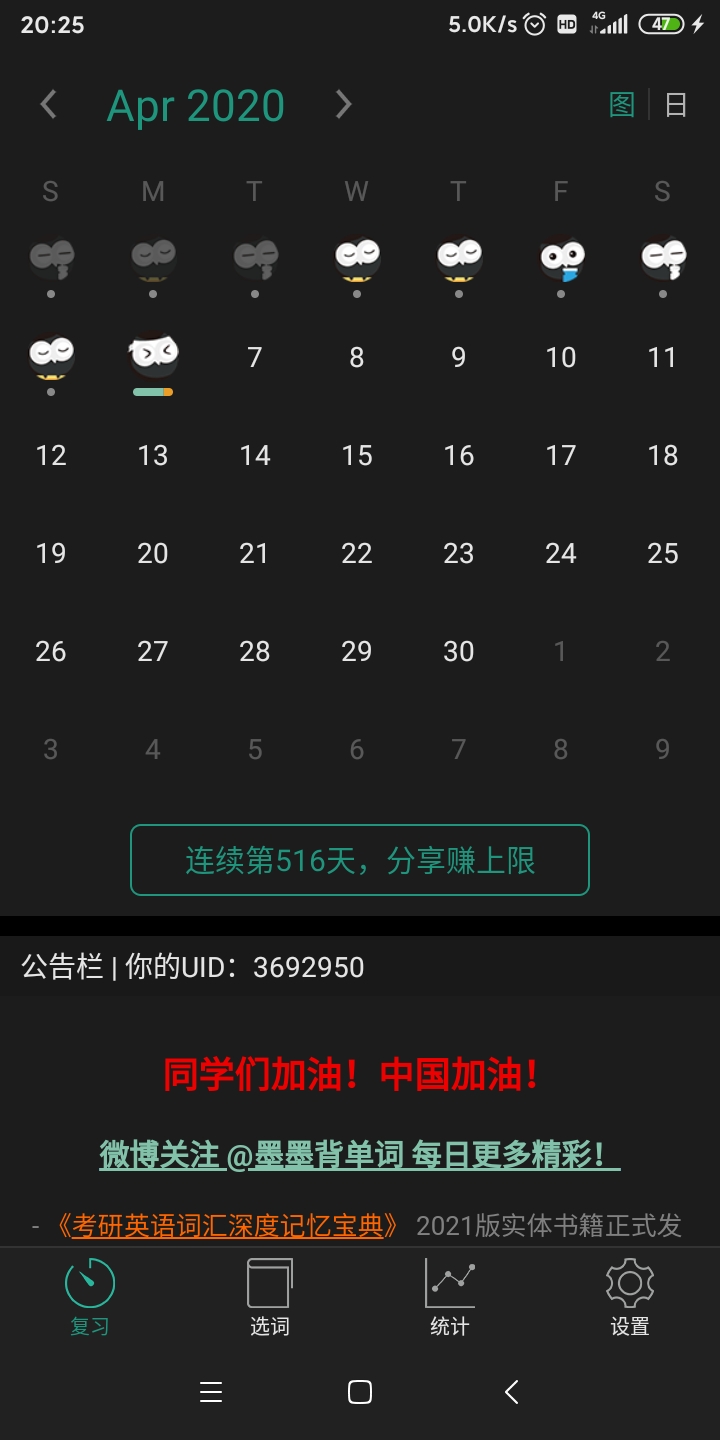Image resolution: width=720 pixels, height=1440 pixels.
Task: Select April 30 on the calendar
Action: 459,652
